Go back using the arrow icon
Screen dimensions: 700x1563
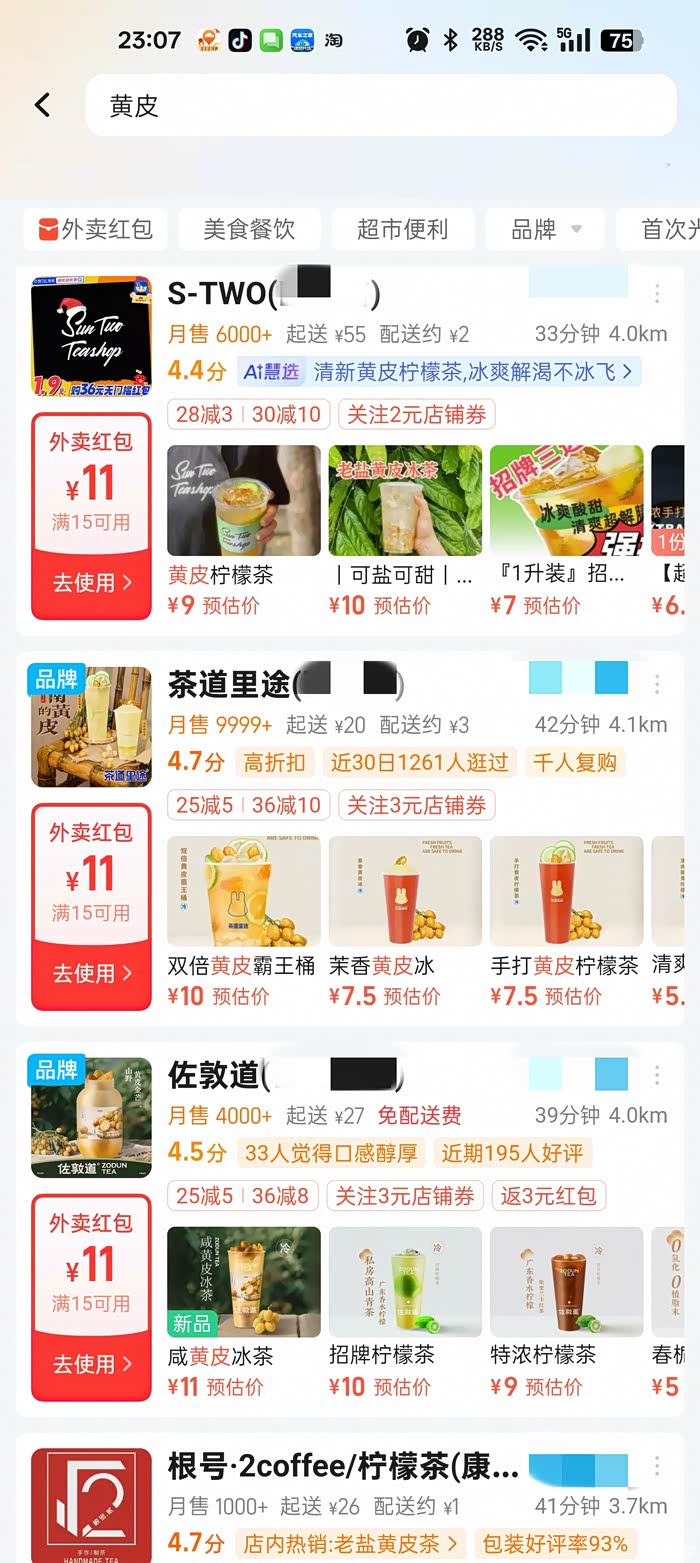(x=42, y=105)
